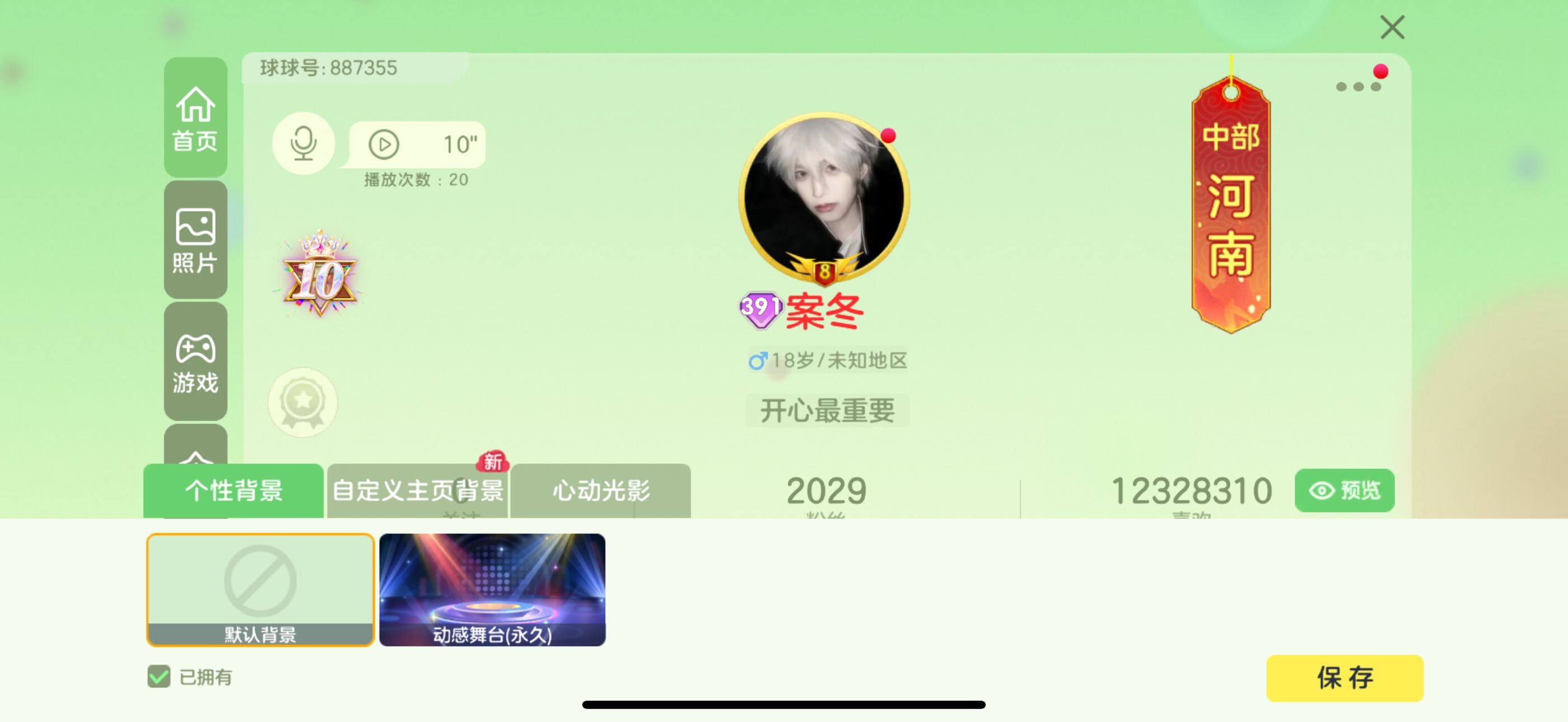The height and width of the screenshot is (722, 1568).
Task: Play the 10-second voice clip
Action: 384,145
